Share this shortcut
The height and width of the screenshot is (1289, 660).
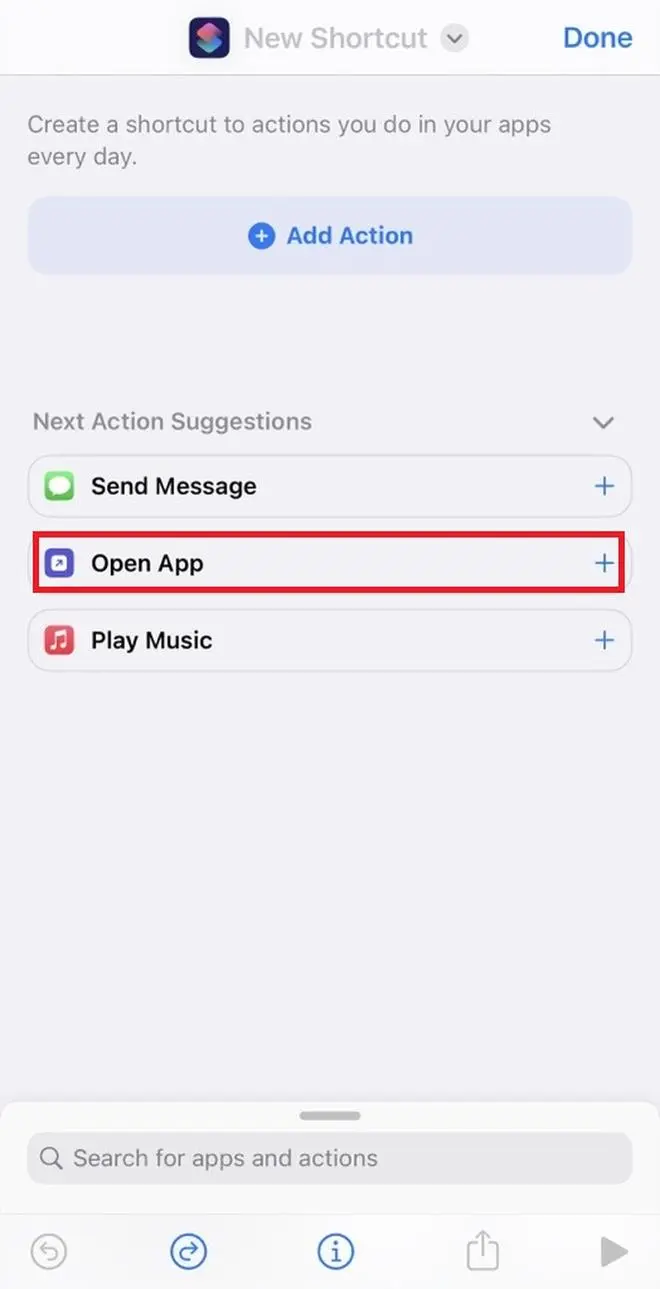(482, 1250)
